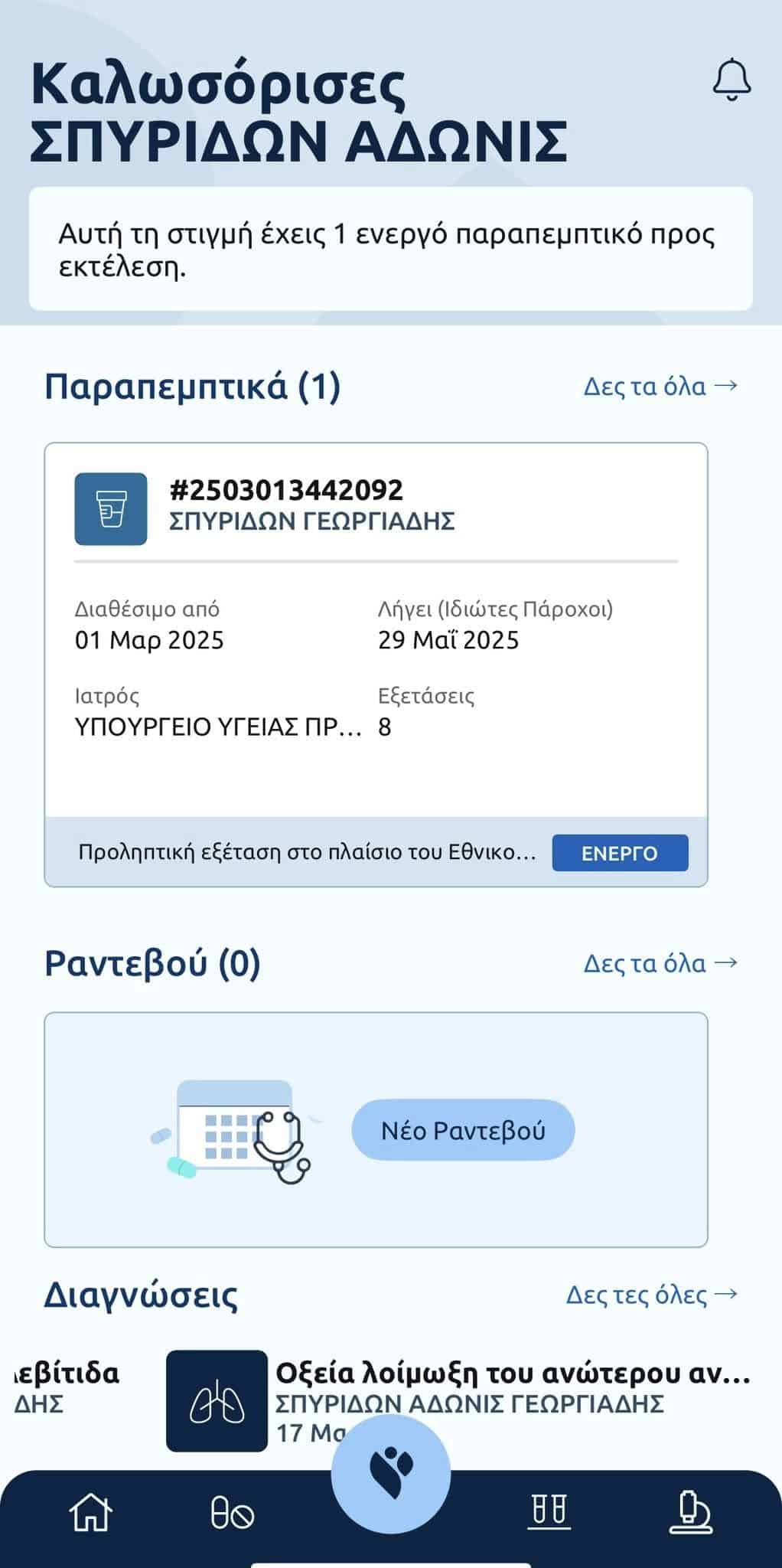Open the notifications bell
Viewport: 782px width, 1568px height.
tap(731, 80)
